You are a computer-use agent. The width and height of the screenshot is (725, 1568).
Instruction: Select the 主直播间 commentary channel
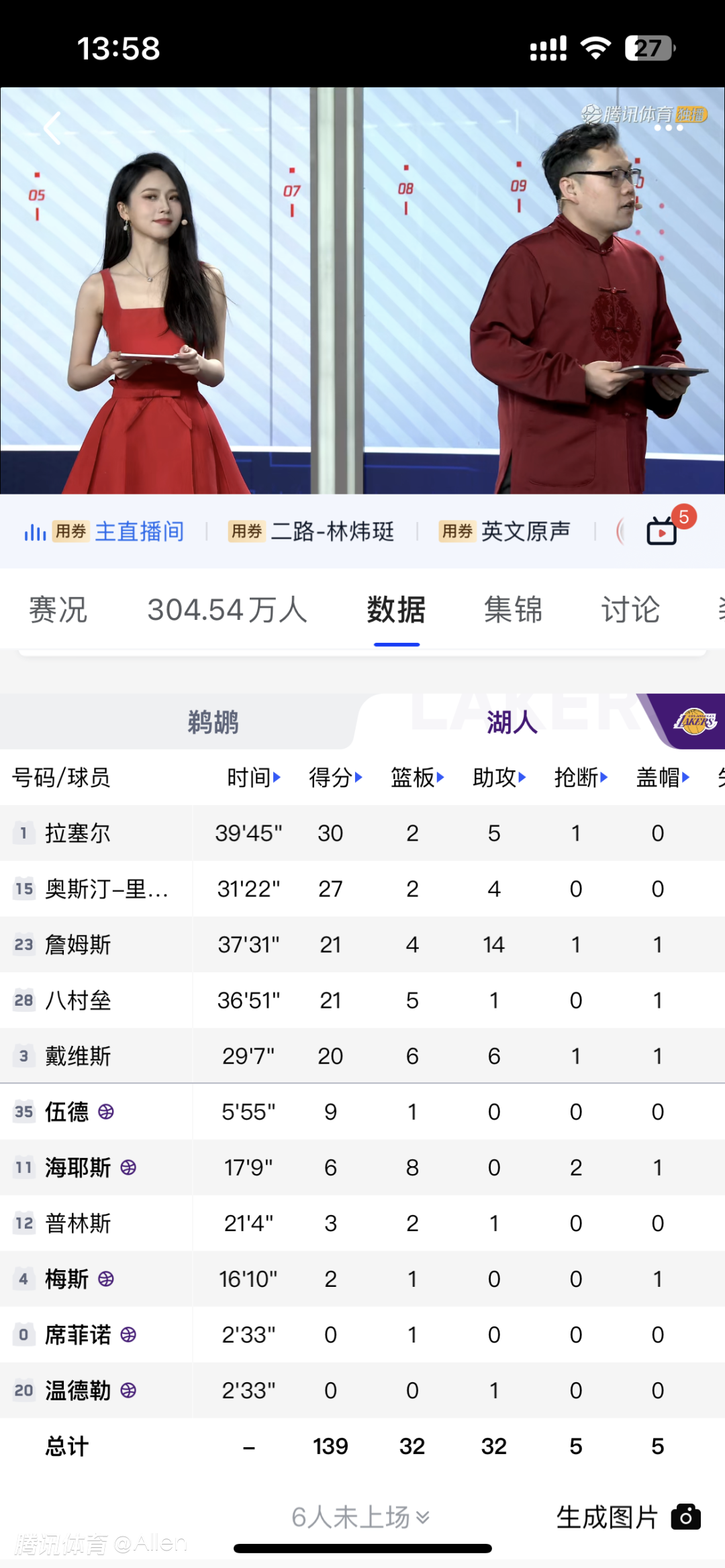(139, 531)
